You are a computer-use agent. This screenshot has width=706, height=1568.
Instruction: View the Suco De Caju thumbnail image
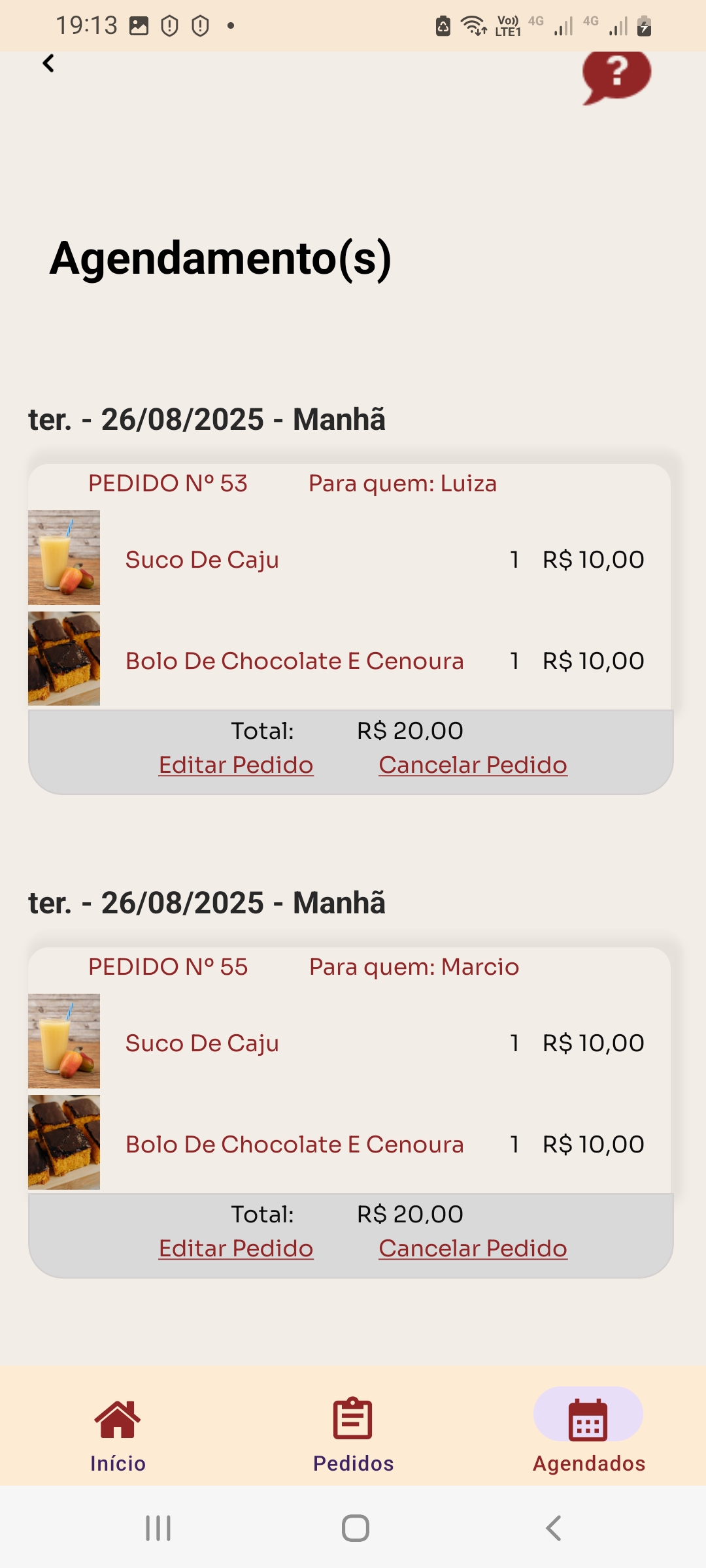(x=63, y=557)
